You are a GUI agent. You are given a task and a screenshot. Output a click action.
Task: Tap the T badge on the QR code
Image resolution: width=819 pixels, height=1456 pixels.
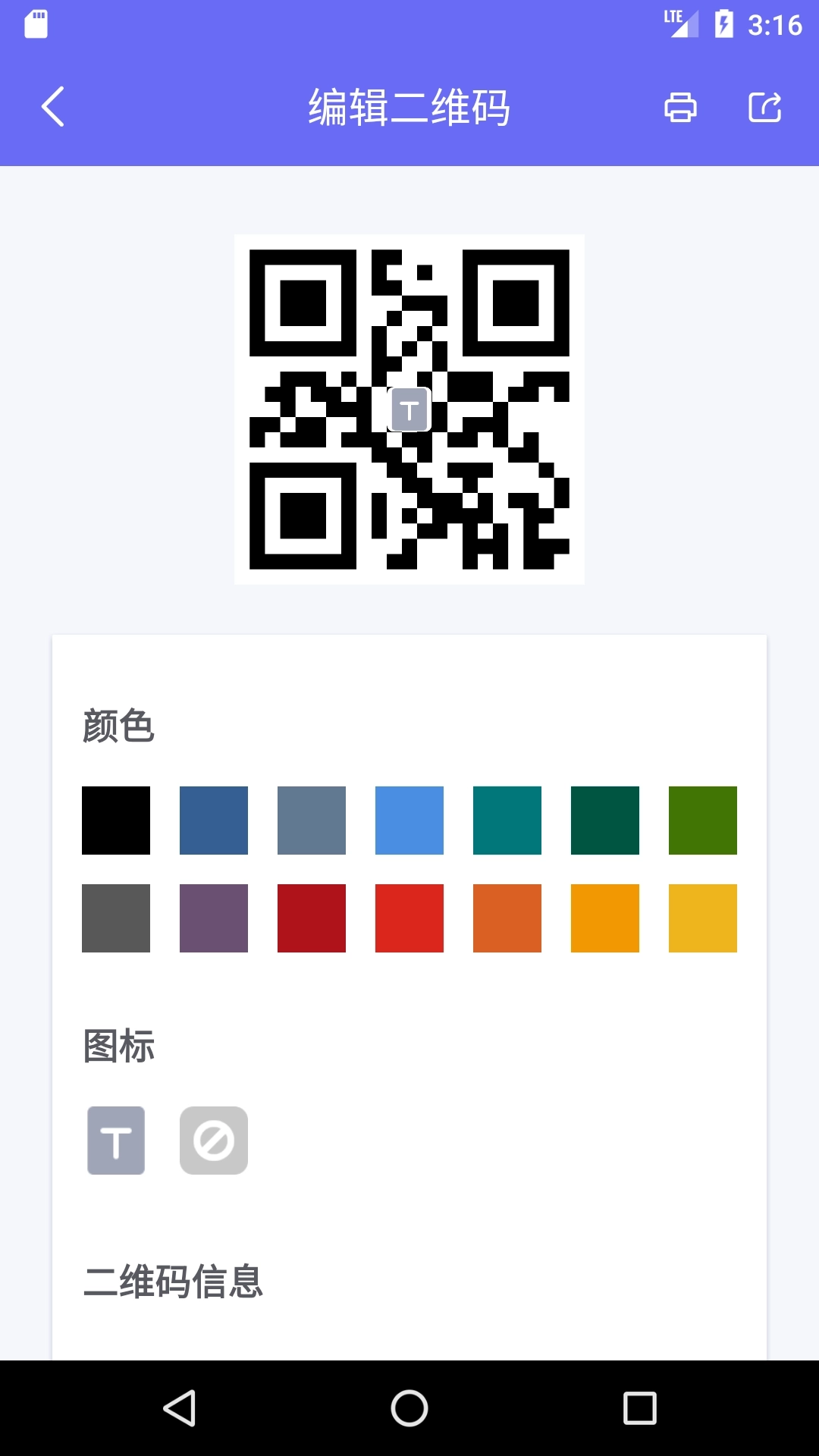[409, 408]
